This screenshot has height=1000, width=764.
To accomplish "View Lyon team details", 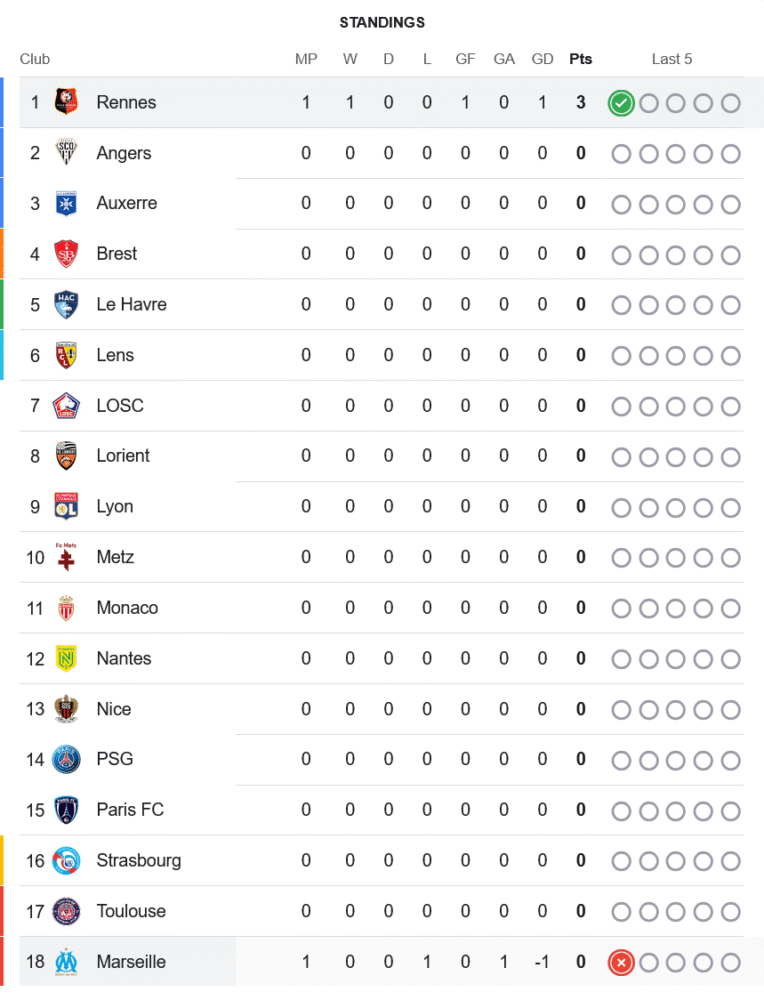I will pyautogui.click(x=114, y=506).
